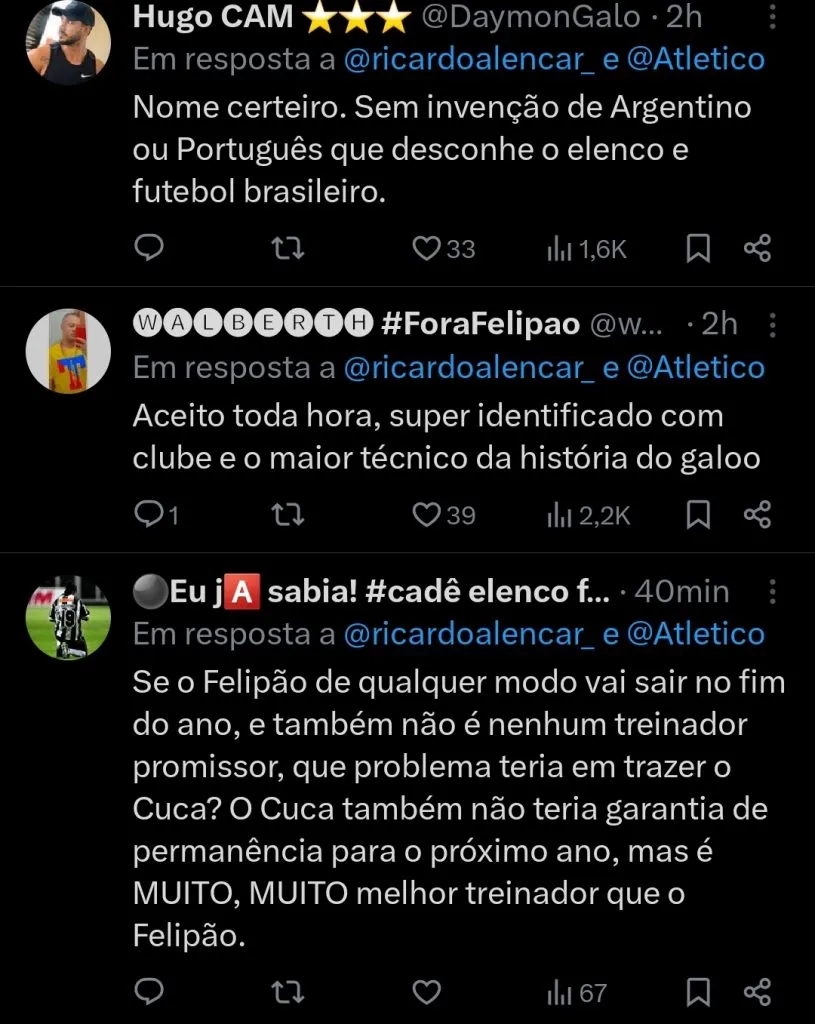
Task: Share Hugo CAM's tweet
Action: pos(756,249)
